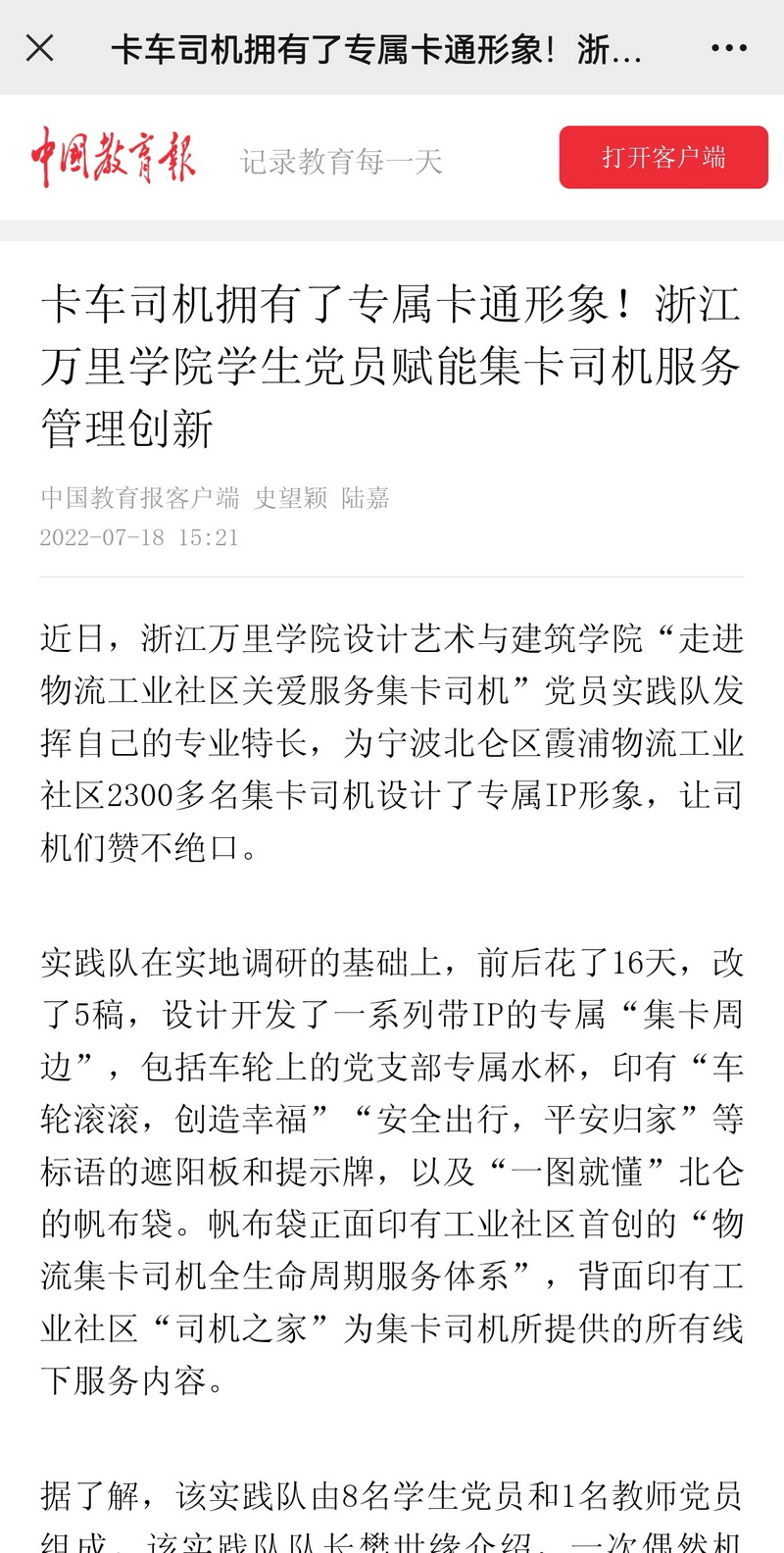Tap the 打开客户端 red button
This screenshot has height=1553, width=784.
(x=663, y=157)
